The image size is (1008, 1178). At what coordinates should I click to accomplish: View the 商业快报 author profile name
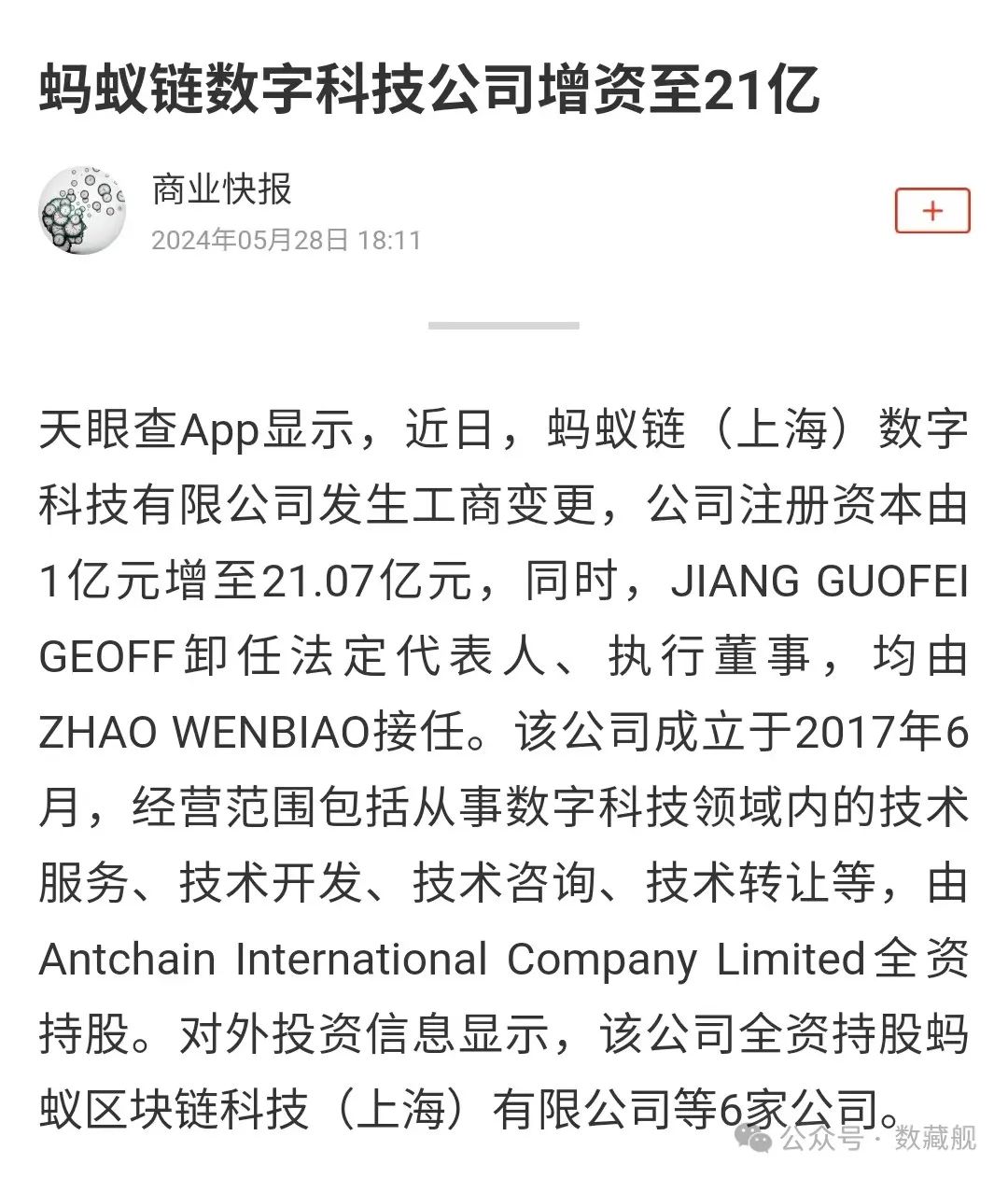pos(222,189)
